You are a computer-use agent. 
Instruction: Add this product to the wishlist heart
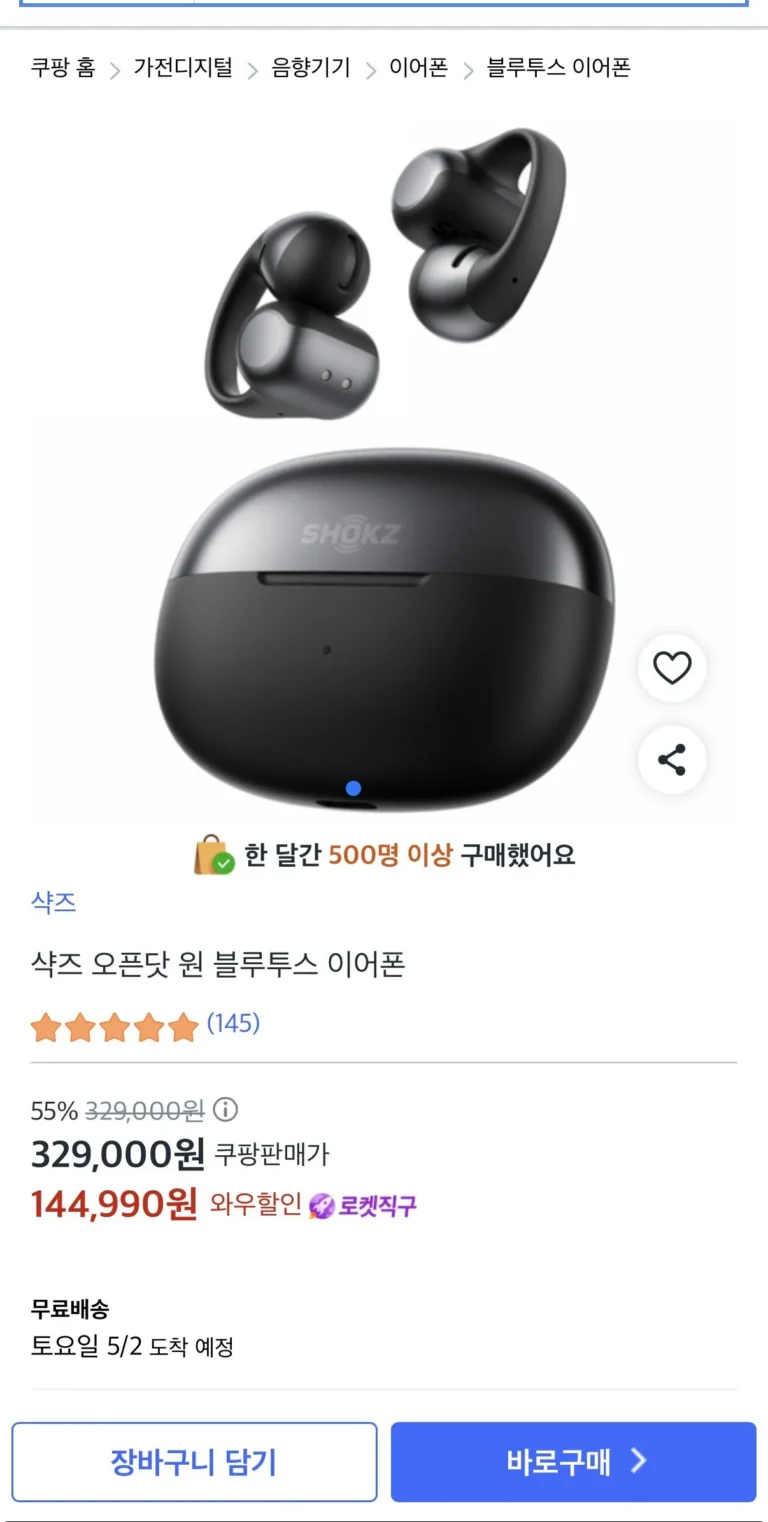[672, 667]
